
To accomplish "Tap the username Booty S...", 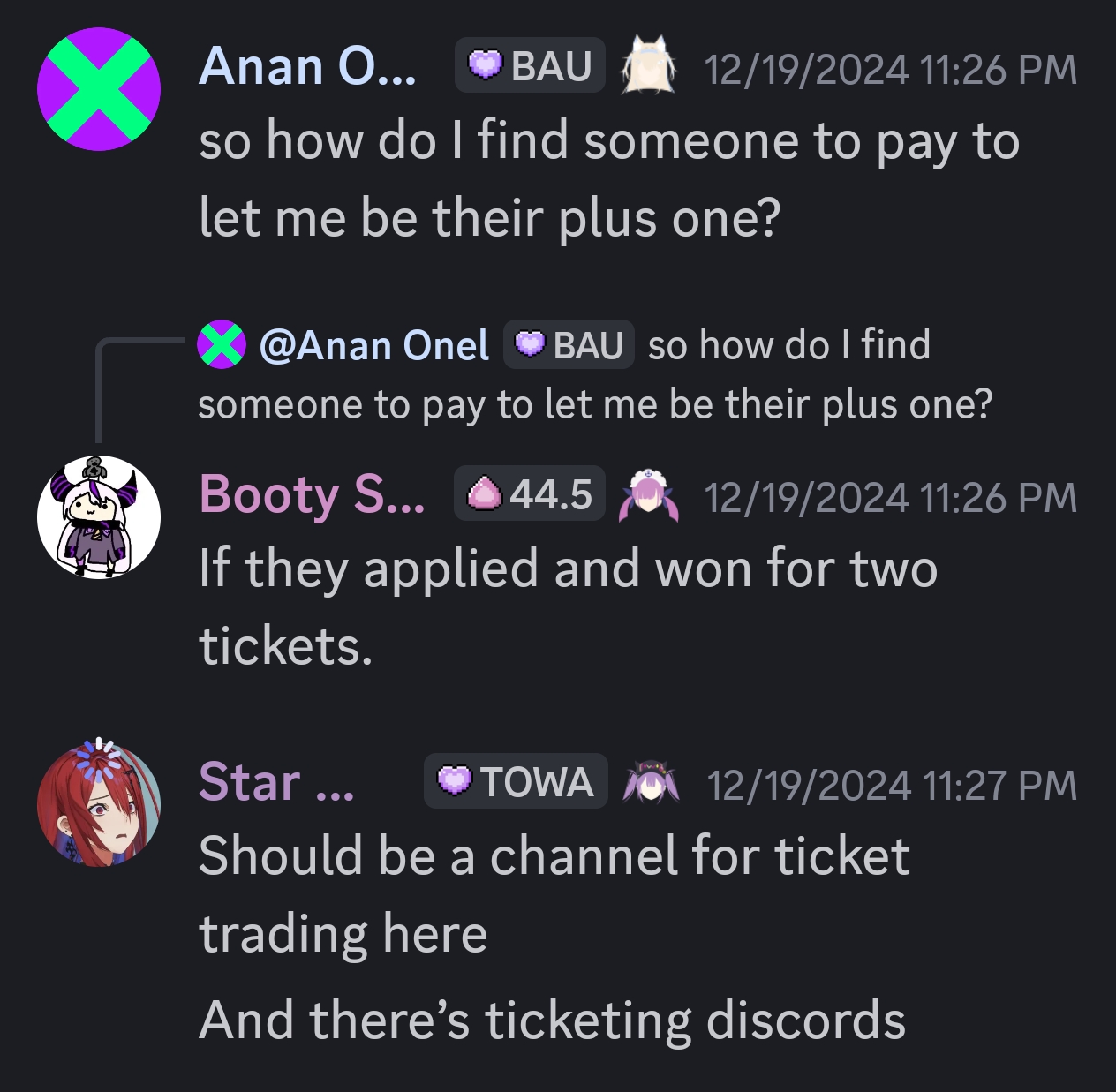I will pos(312,493).
